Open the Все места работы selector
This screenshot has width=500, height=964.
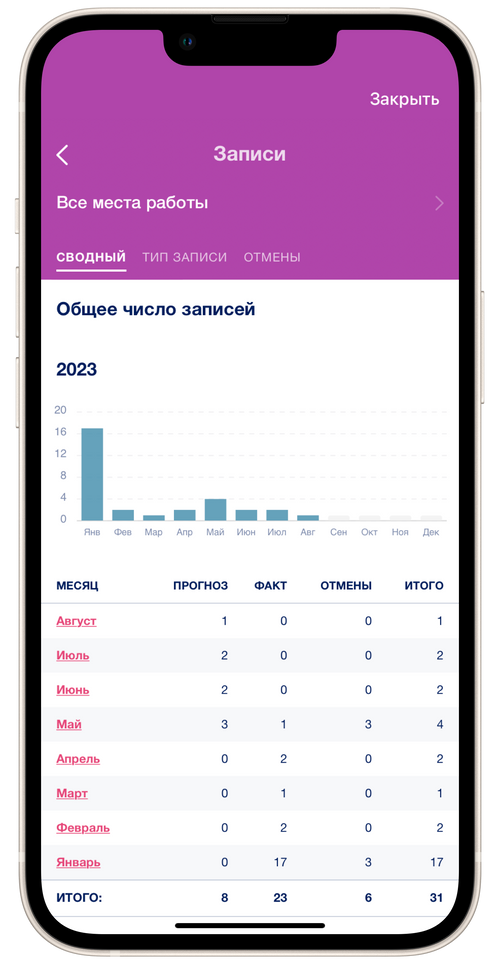point(250,203)
